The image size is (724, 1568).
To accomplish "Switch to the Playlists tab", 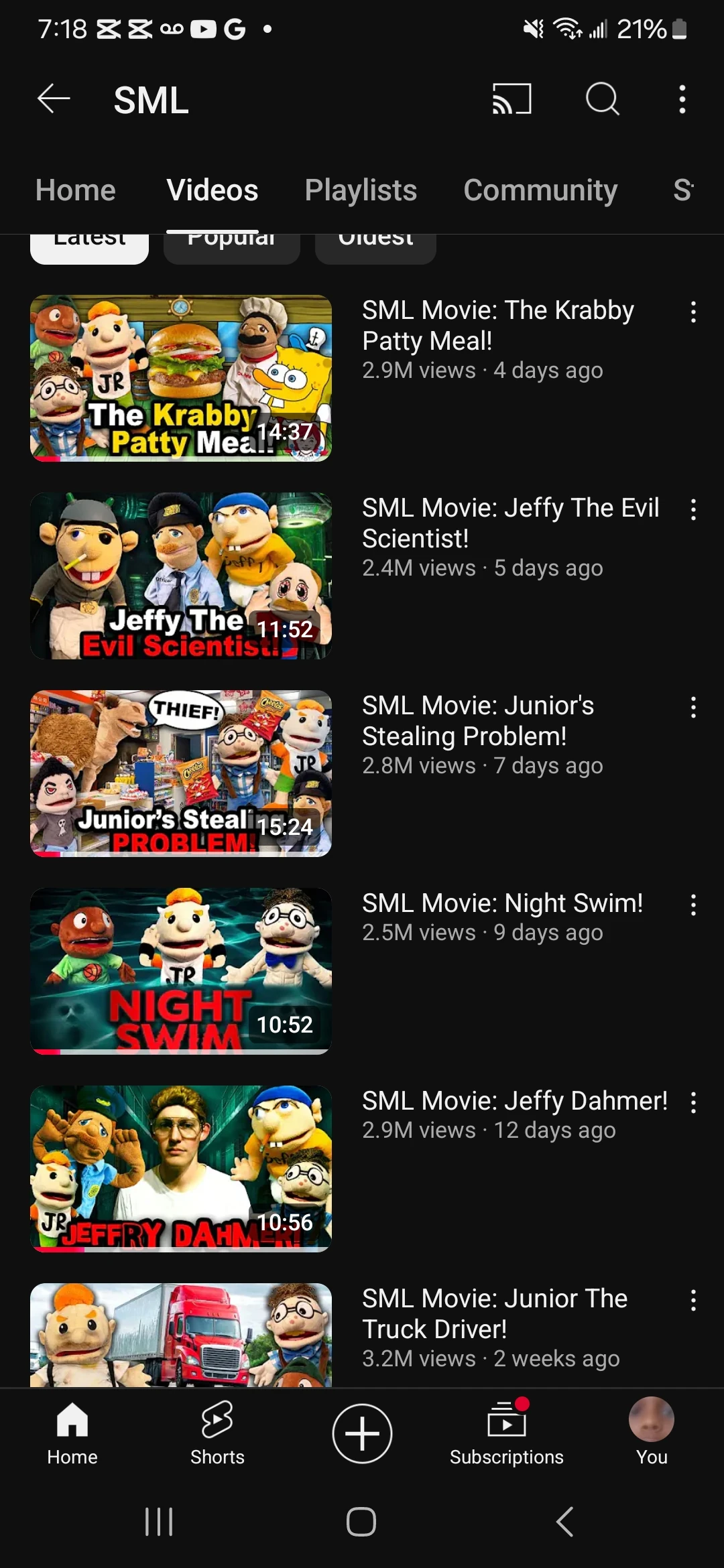I will click(360, 190).
